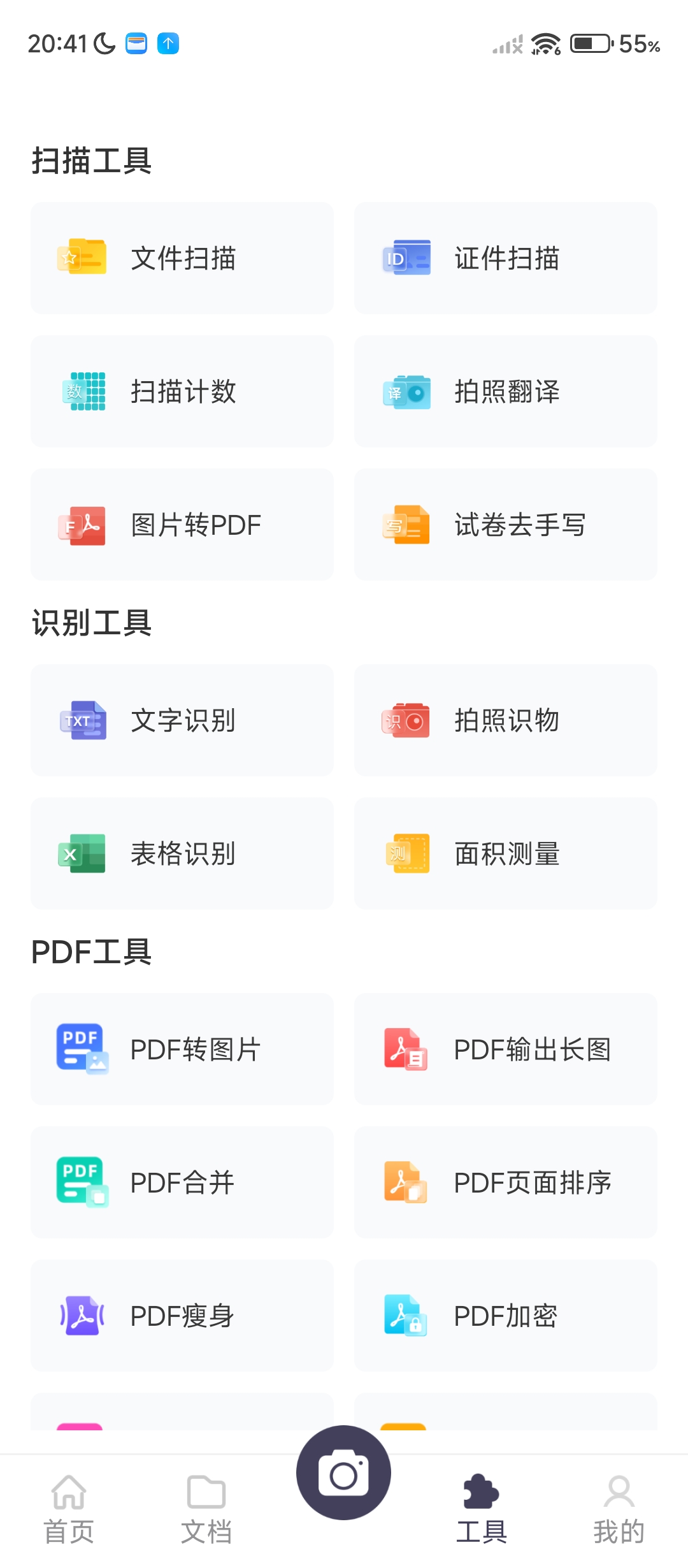This screenshot has height=1568, width=688.
Task: Open 面积测量 area measurement
Action: coord(505,853)
